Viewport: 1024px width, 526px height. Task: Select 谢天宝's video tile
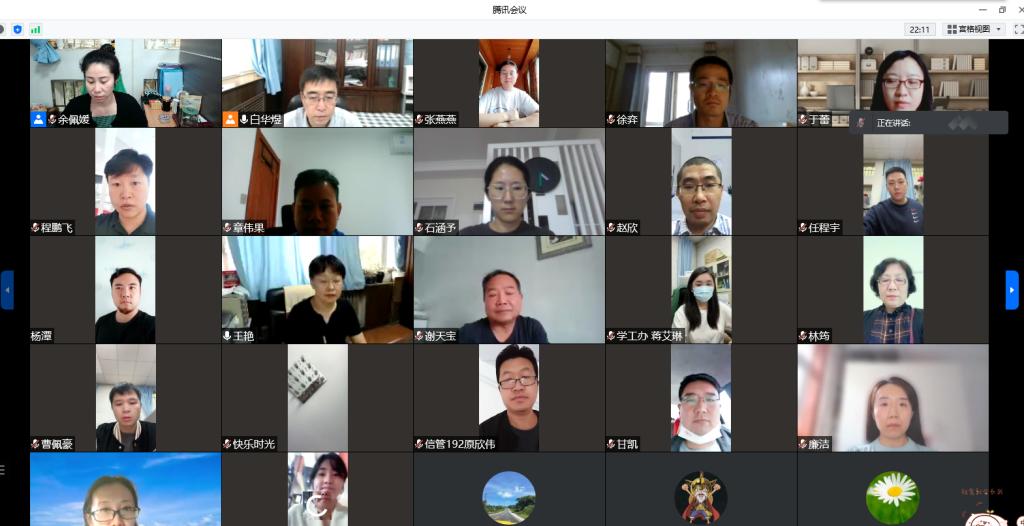click(x=509, y=290)
